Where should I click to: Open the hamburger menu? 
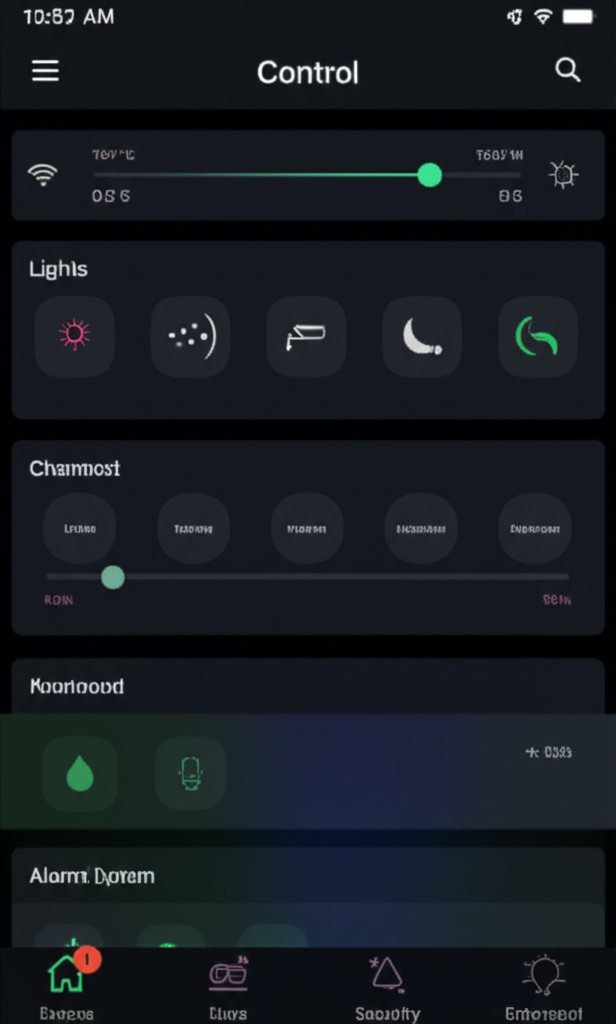coord(46,72)
